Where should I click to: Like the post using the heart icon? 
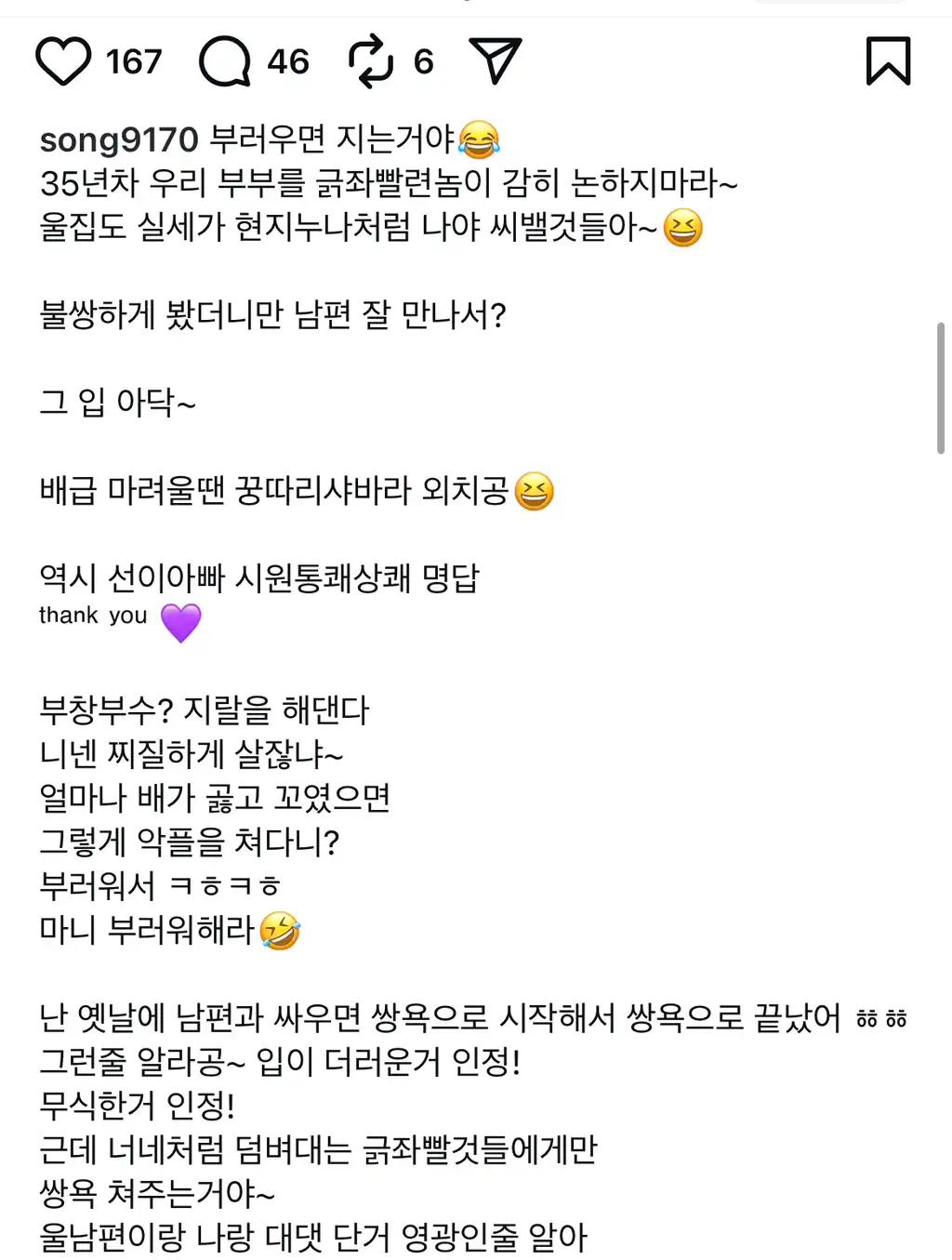[62, 61]
